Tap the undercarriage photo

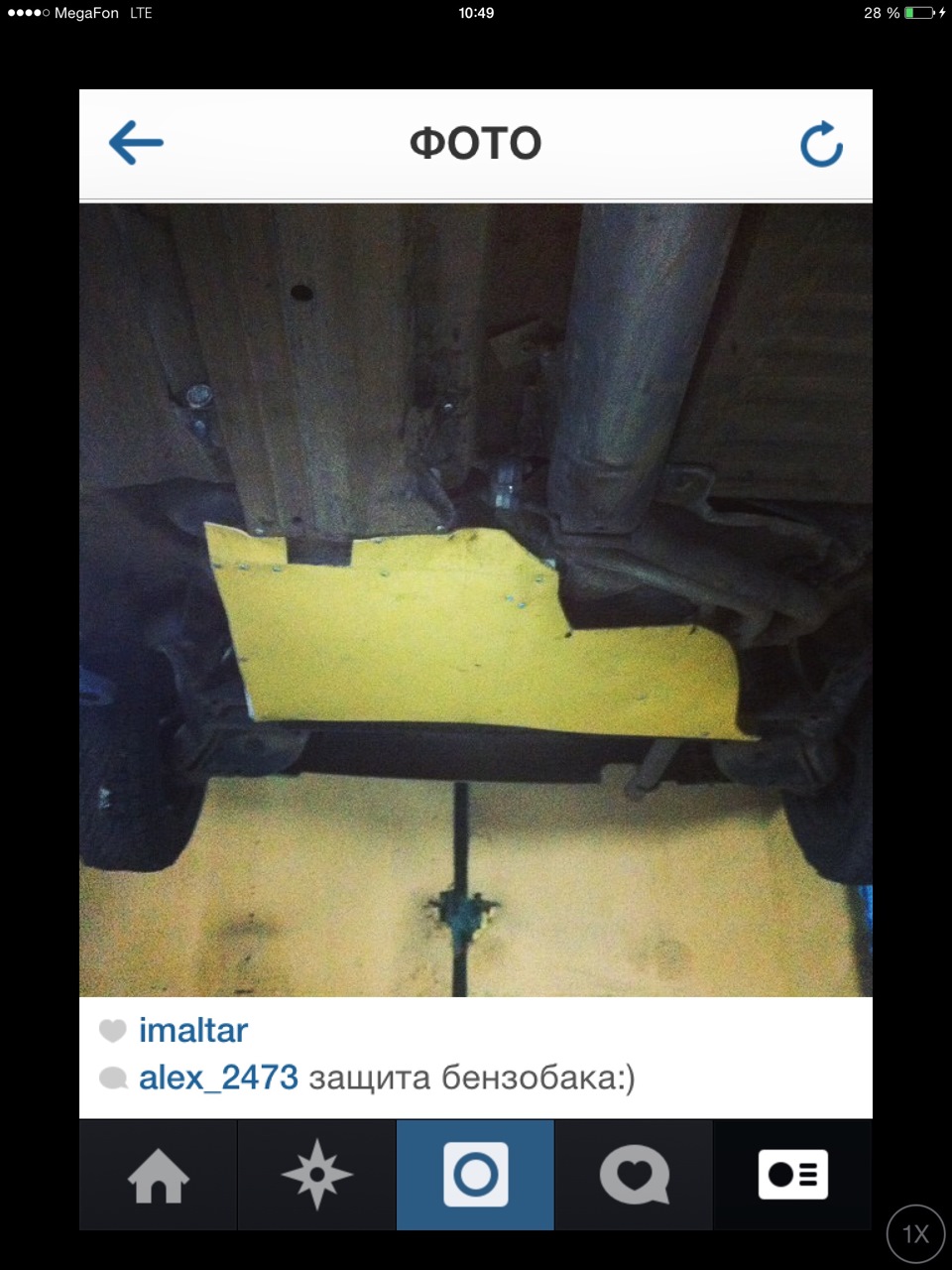pos(476,600)
